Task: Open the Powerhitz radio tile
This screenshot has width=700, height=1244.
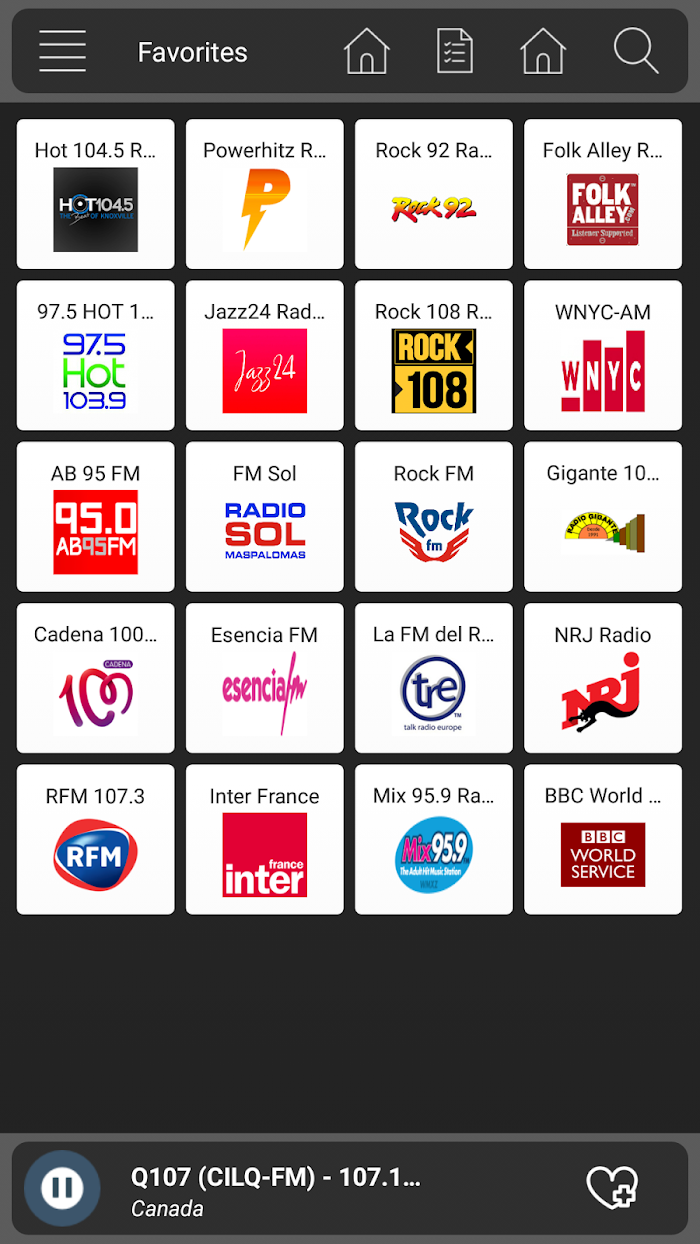Action: click(x=265, y=194)
